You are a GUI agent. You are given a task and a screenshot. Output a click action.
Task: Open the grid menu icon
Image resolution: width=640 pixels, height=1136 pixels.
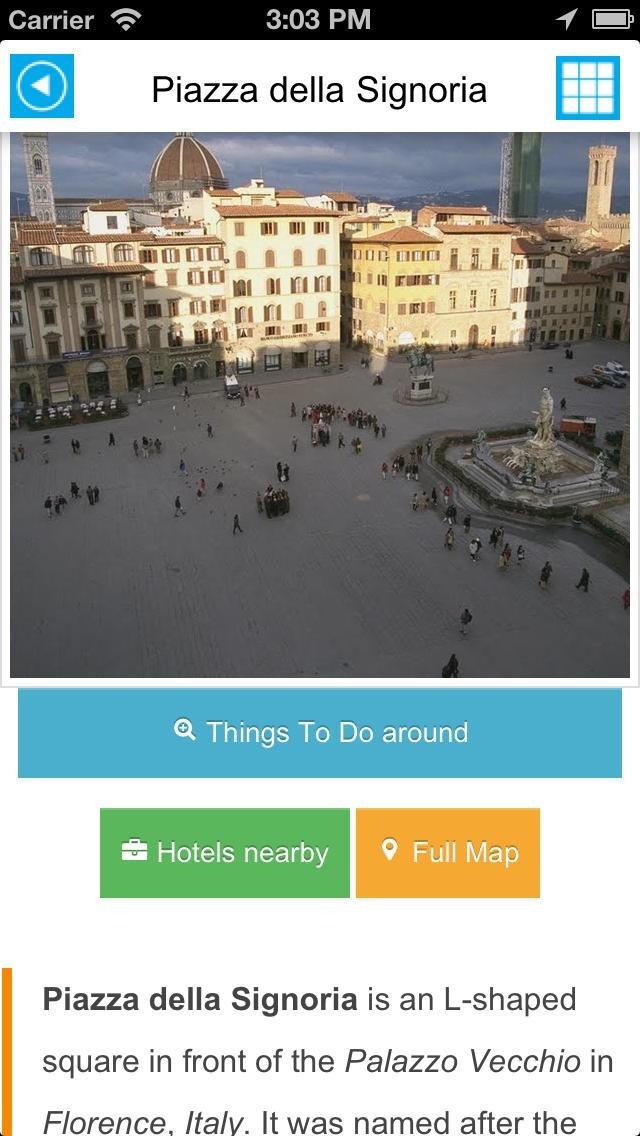pyautogui.click(x=587, y=88)
